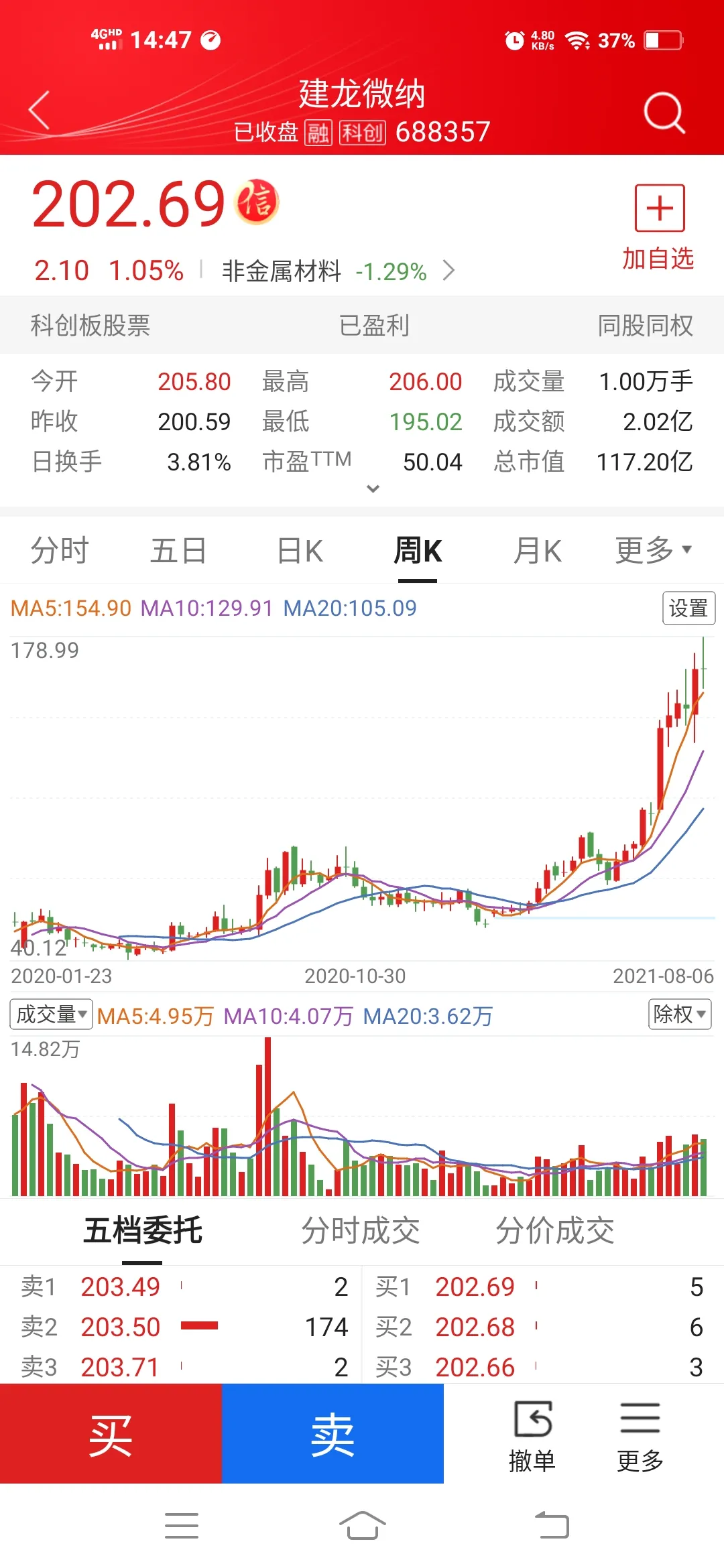Select the 月K chart tab

(538, 551)
